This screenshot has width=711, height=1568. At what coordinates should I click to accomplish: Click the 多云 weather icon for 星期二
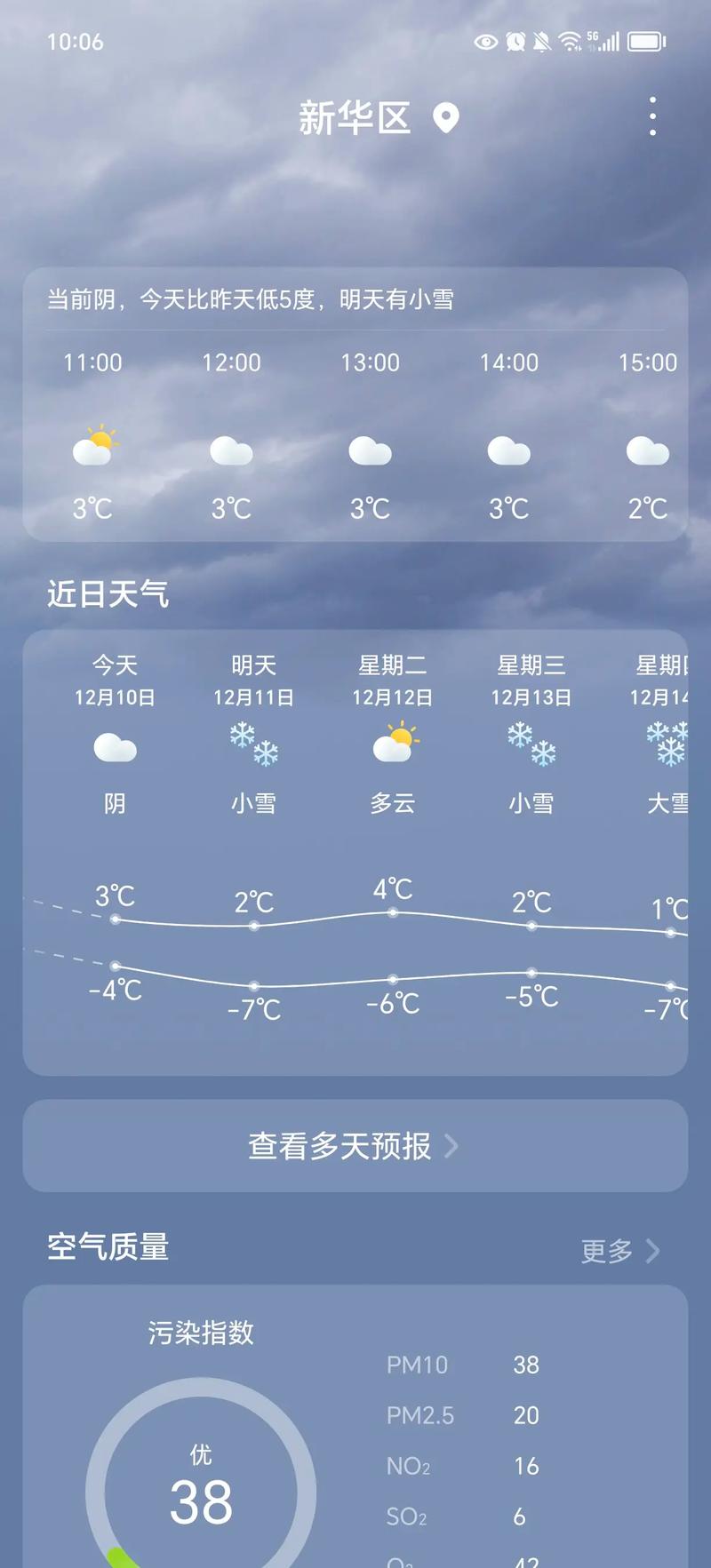click(x=394, y=746)
